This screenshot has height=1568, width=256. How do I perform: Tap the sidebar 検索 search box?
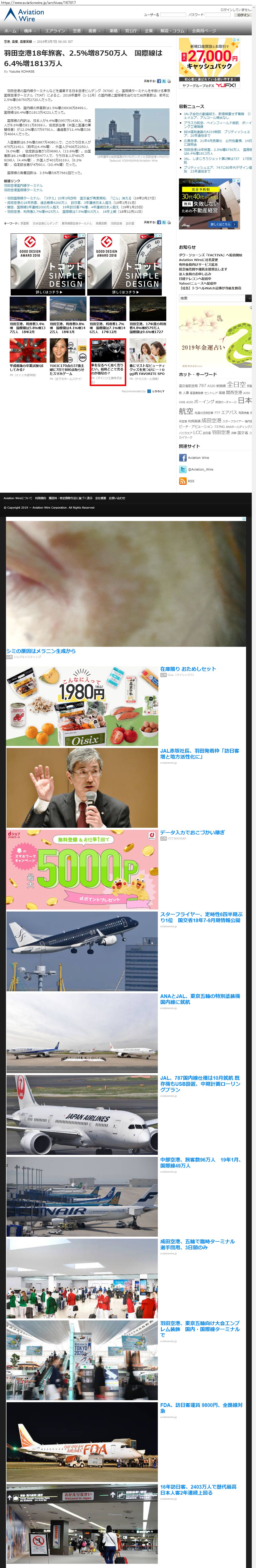(212, 298)
